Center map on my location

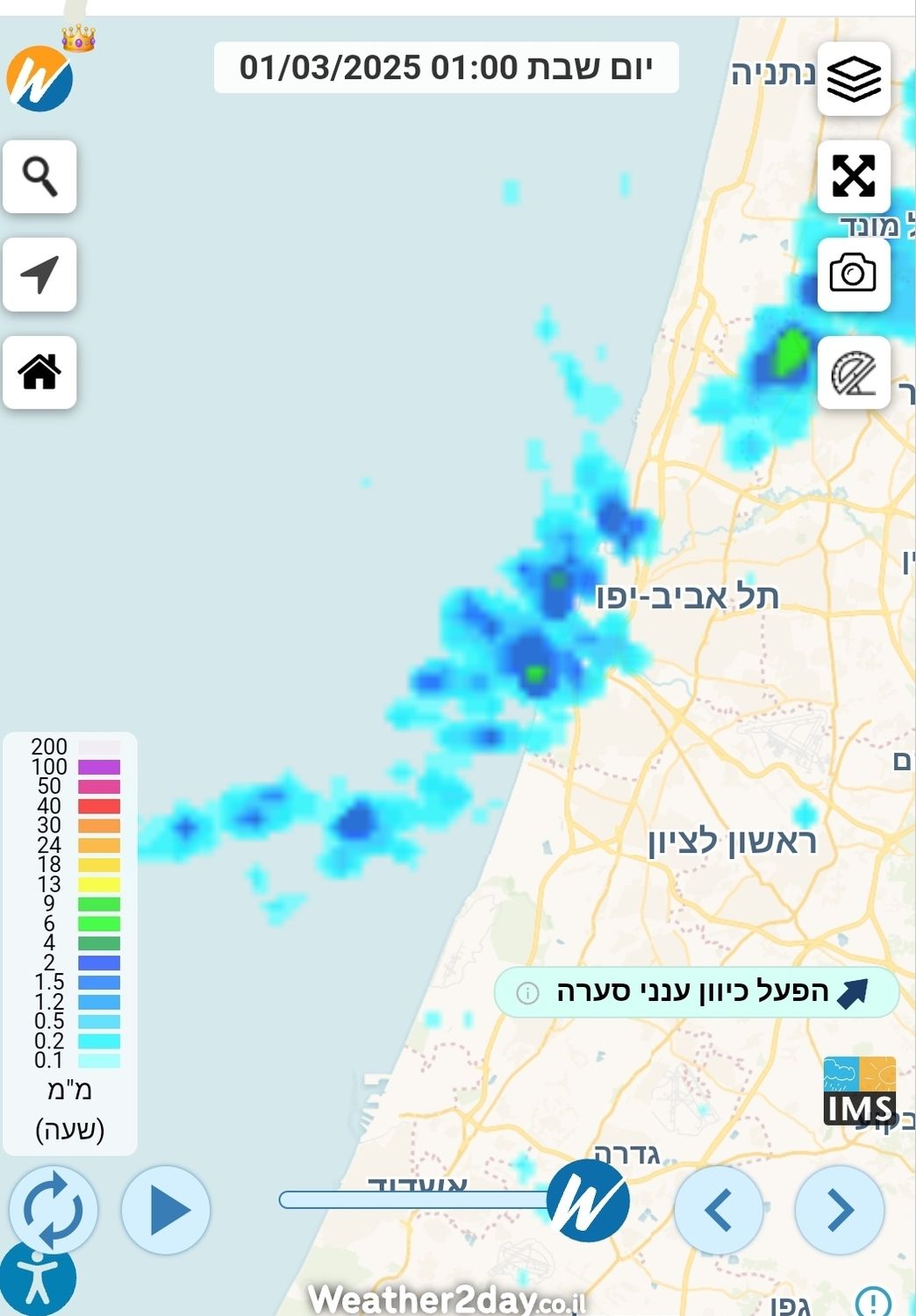[x=39, y=275]
